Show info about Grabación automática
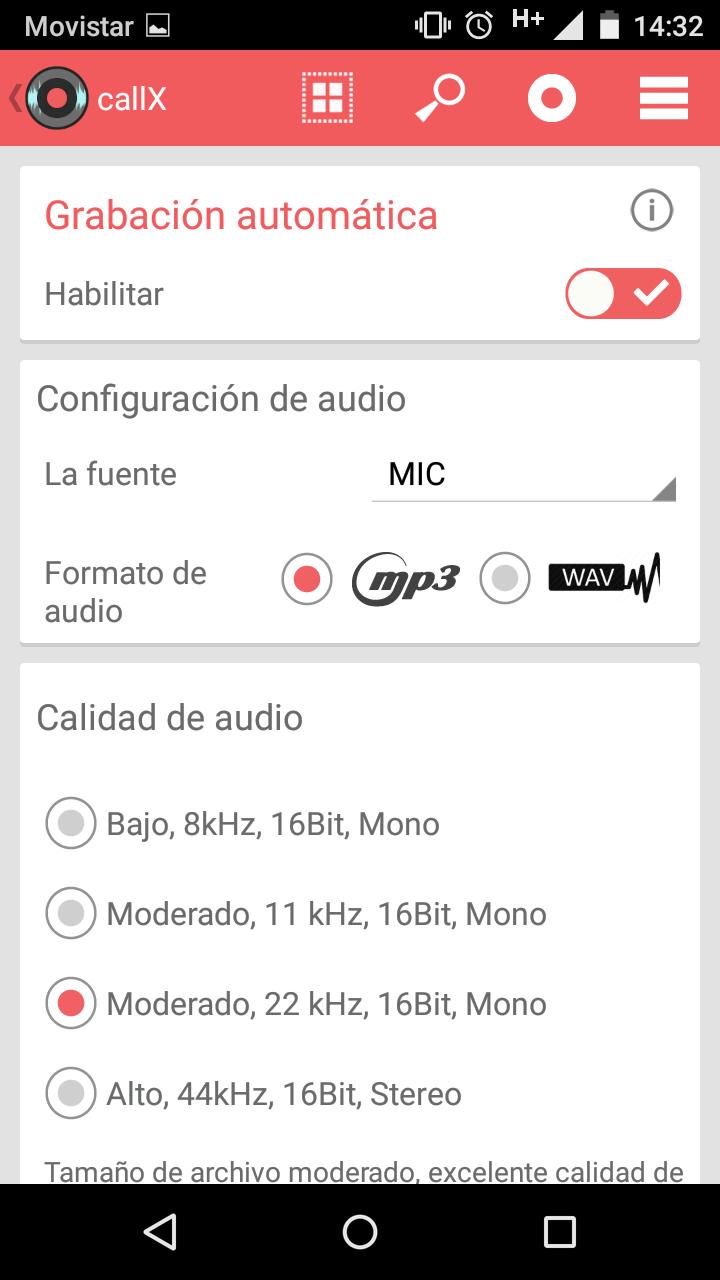Image resolution: width=720 pixels, height=1280 pixels. 652,211
